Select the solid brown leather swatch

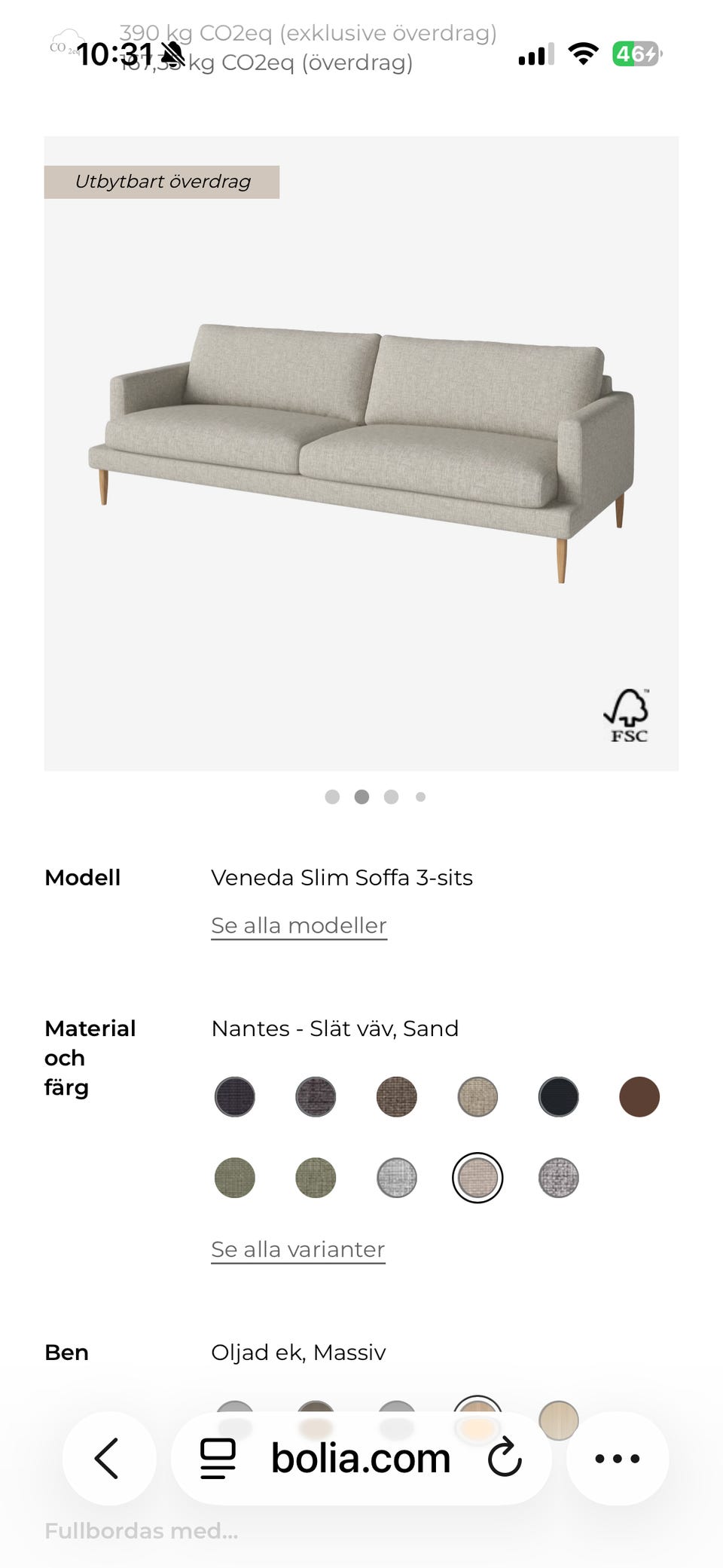[x=639, y=1096]
